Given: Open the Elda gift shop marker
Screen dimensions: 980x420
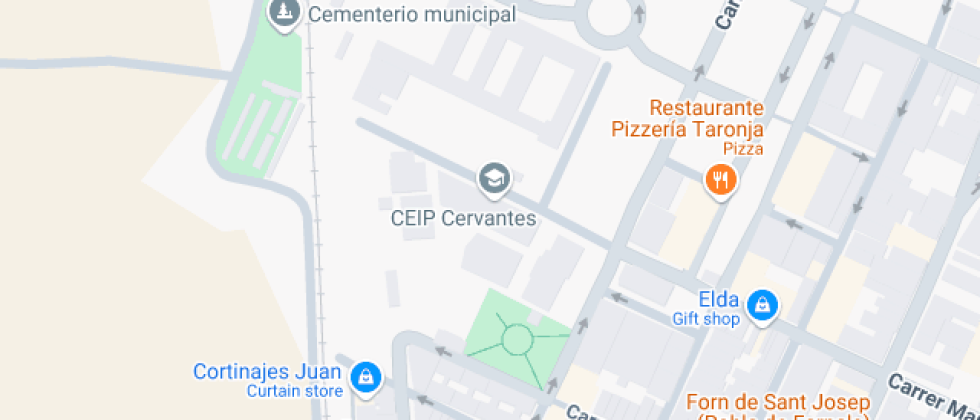Looking at the screenshot, I should click(x=764, y=305).
